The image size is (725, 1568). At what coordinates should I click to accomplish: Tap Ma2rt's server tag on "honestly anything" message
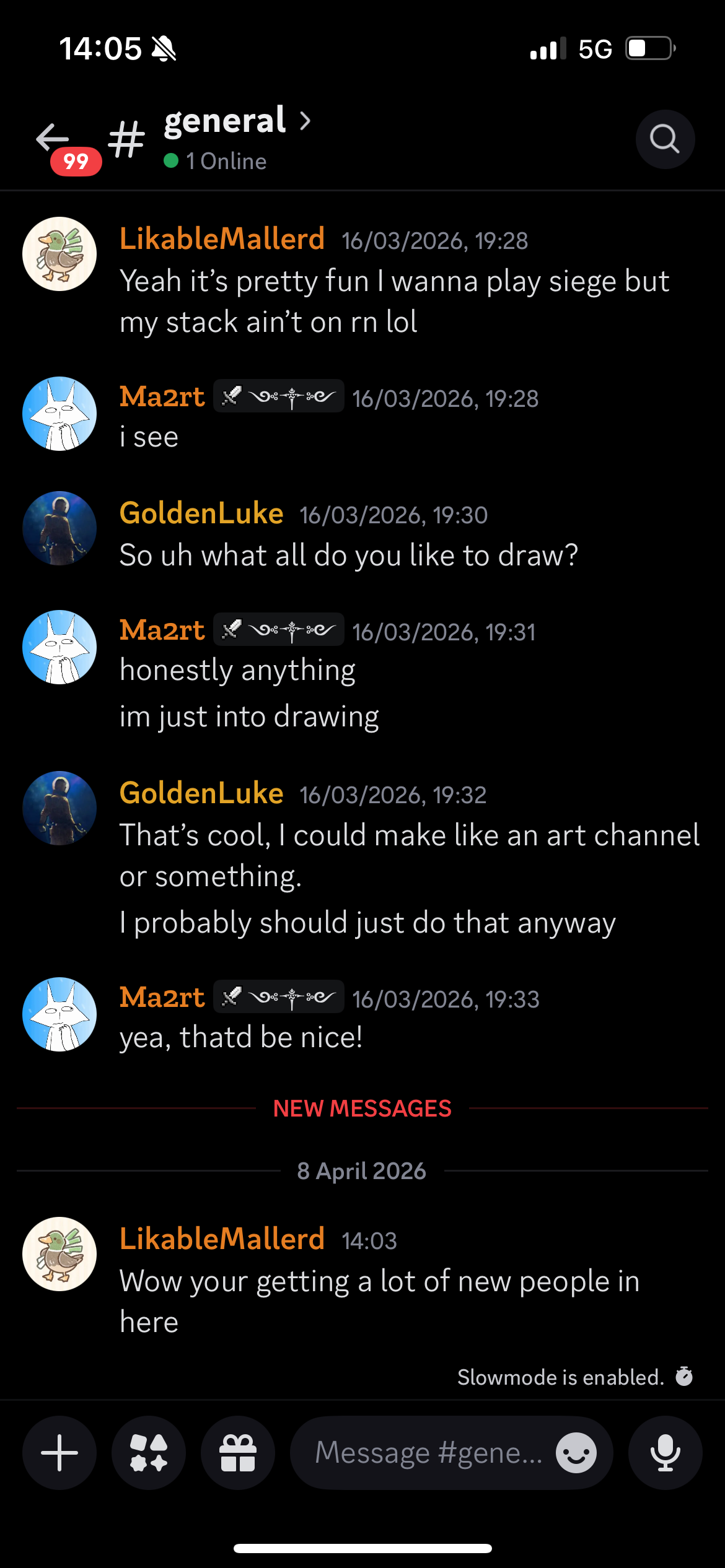(279, 630)
